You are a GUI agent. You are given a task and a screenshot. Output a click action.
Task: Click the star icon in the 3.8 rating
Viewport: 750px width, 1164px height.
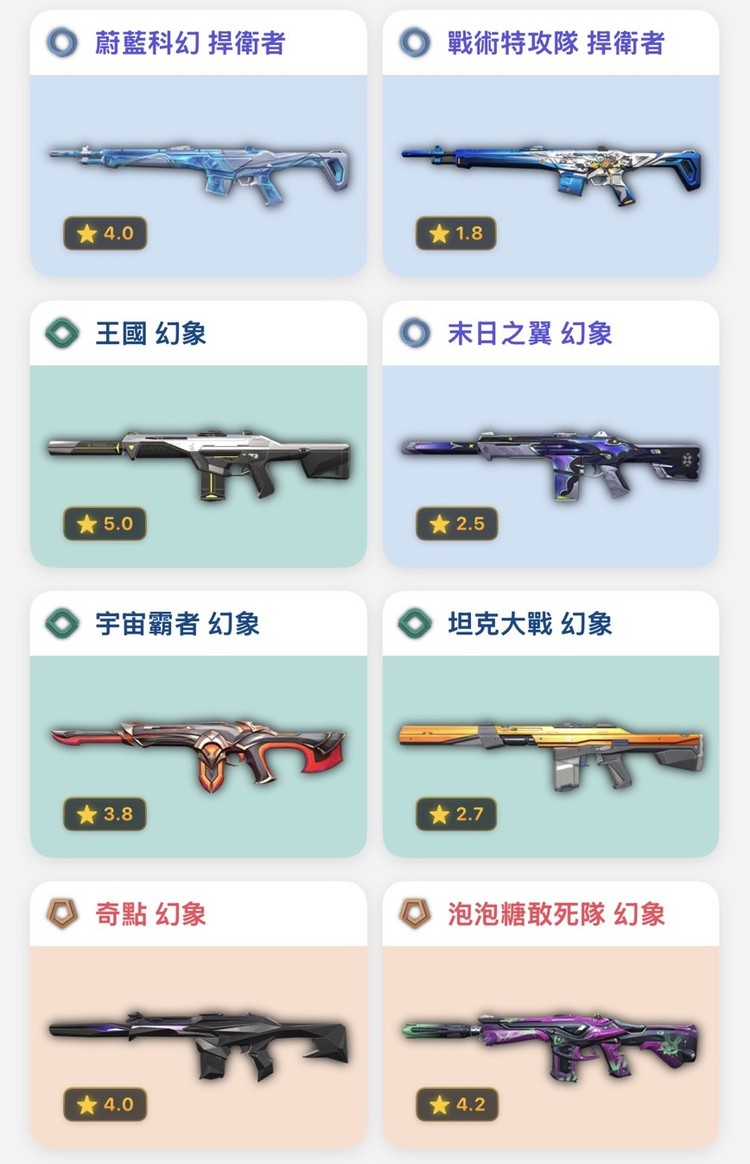(x=85, y=812)
